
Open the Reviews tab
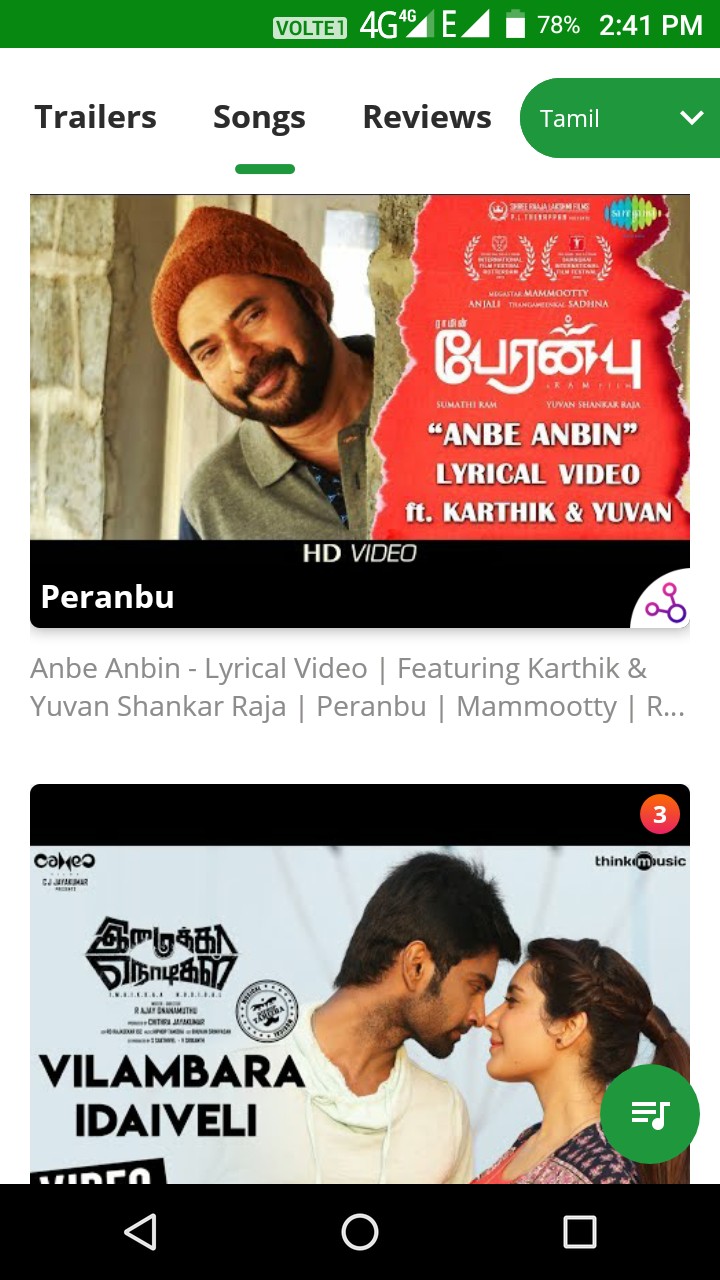[427, 118]
